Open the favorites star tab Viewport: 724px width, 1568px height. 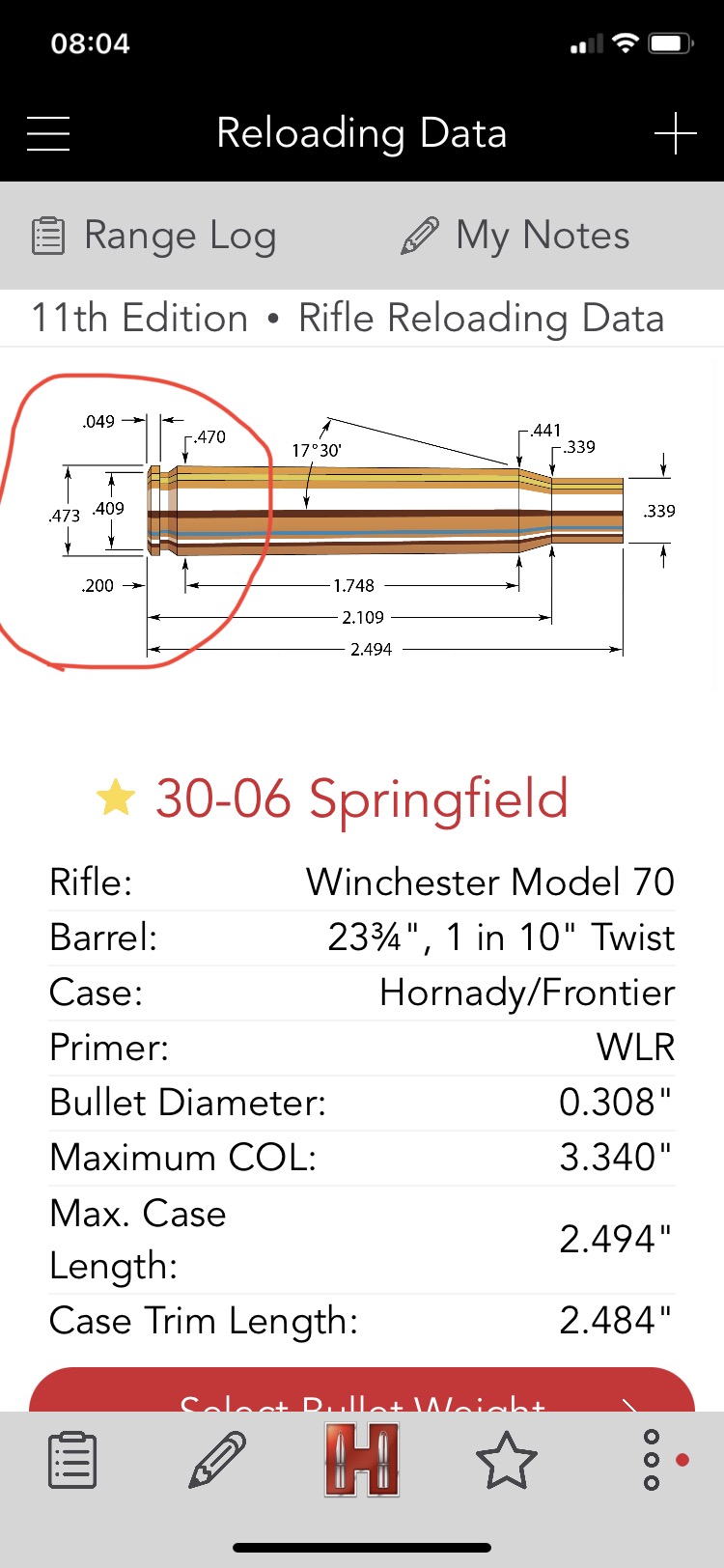[x=507, y=1460]
